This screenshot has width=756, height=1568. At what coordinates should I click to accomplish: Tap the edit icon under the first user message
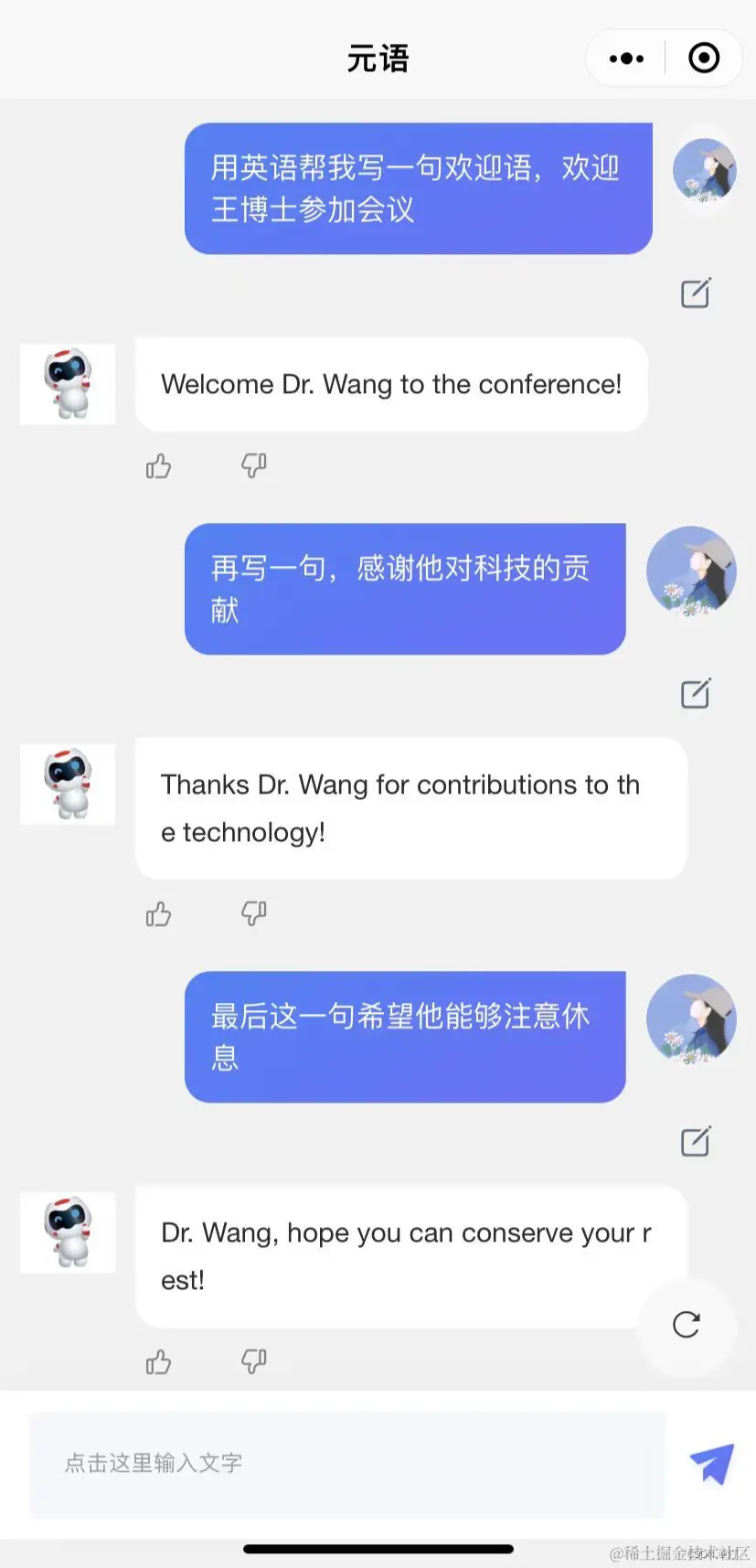(x=695, y=293)
